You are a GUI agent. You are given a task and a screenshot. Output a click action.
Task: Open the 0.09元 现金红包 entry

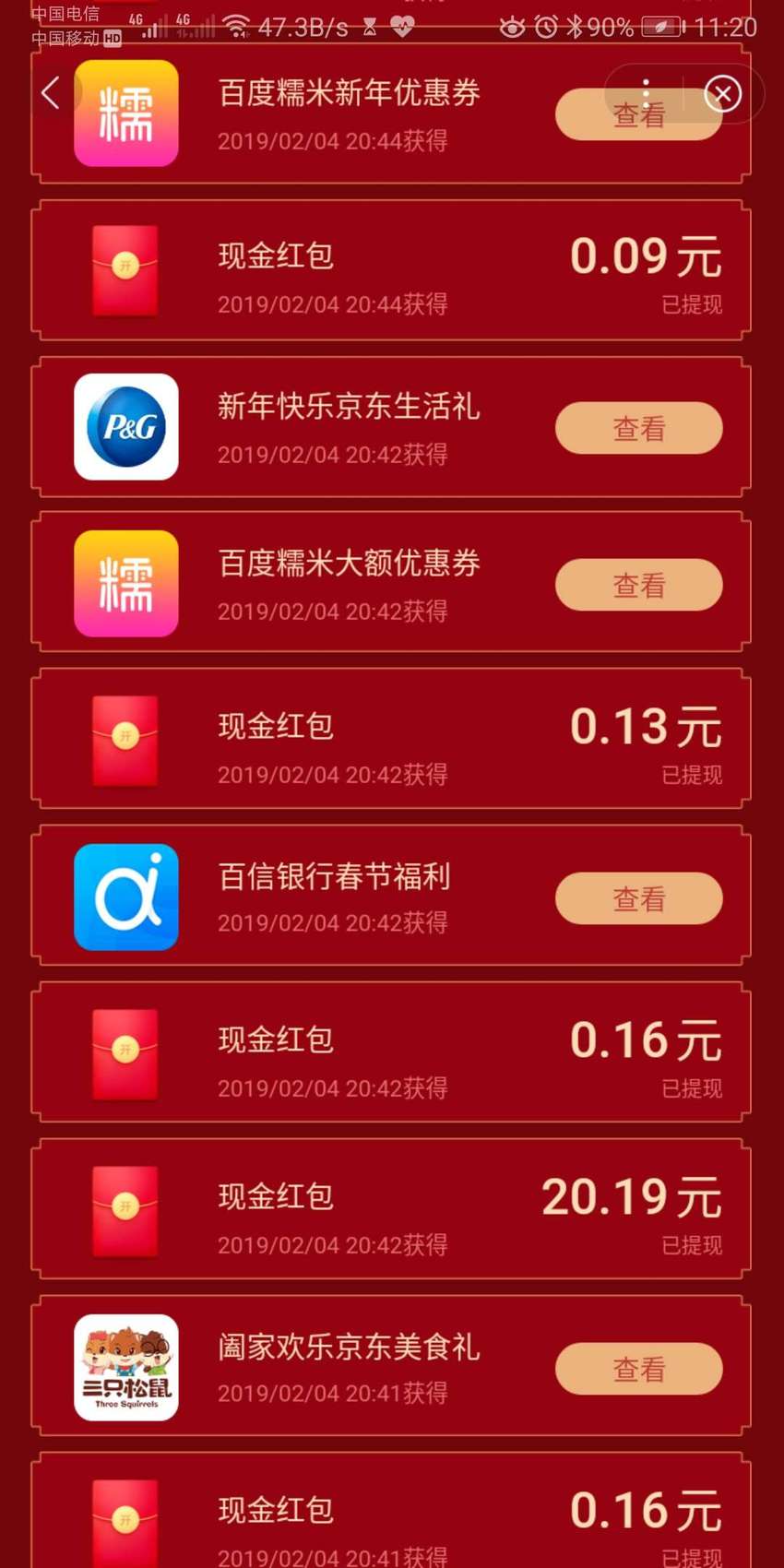click(391, 269)
